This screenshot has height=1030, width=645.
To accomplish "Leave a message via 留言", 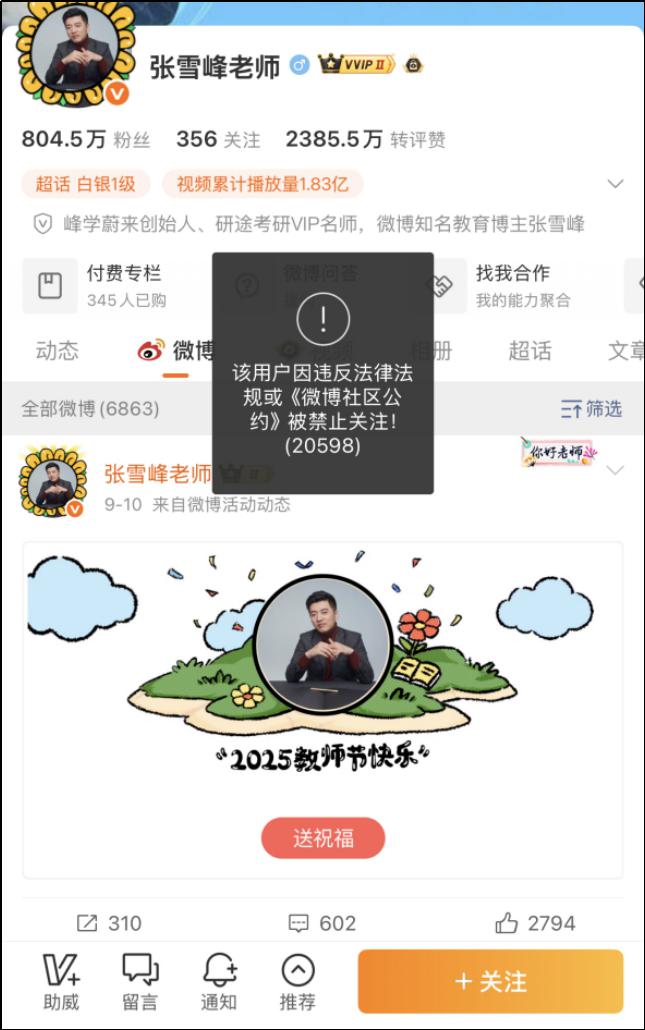I will [140, 981].
